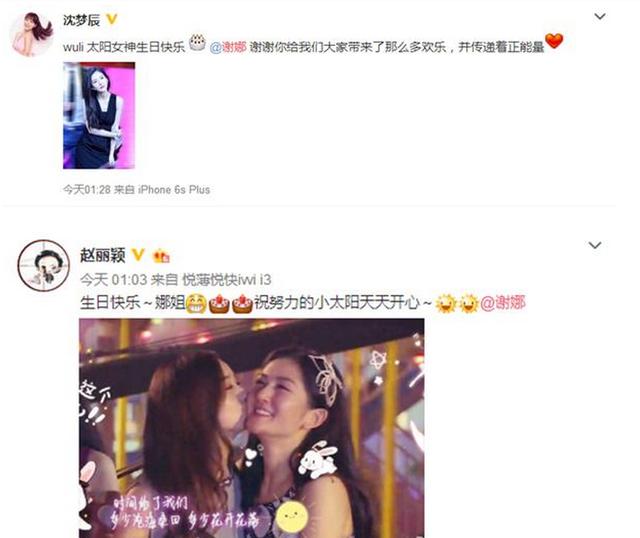
Task: Expand the dropdown arrow on 赵丽颖's post
Action: point(594,245)
